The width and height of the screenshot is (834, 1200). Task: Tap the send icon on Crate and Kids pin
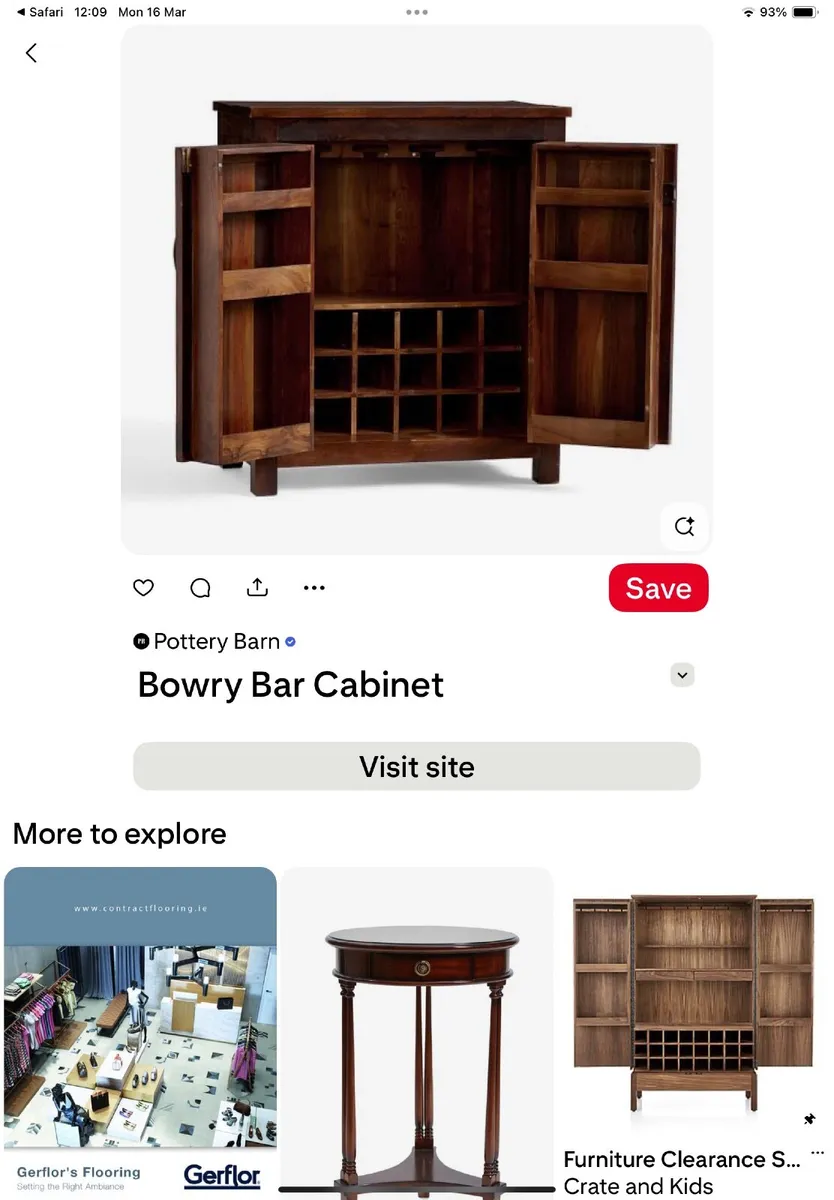tap(810, 1120)
